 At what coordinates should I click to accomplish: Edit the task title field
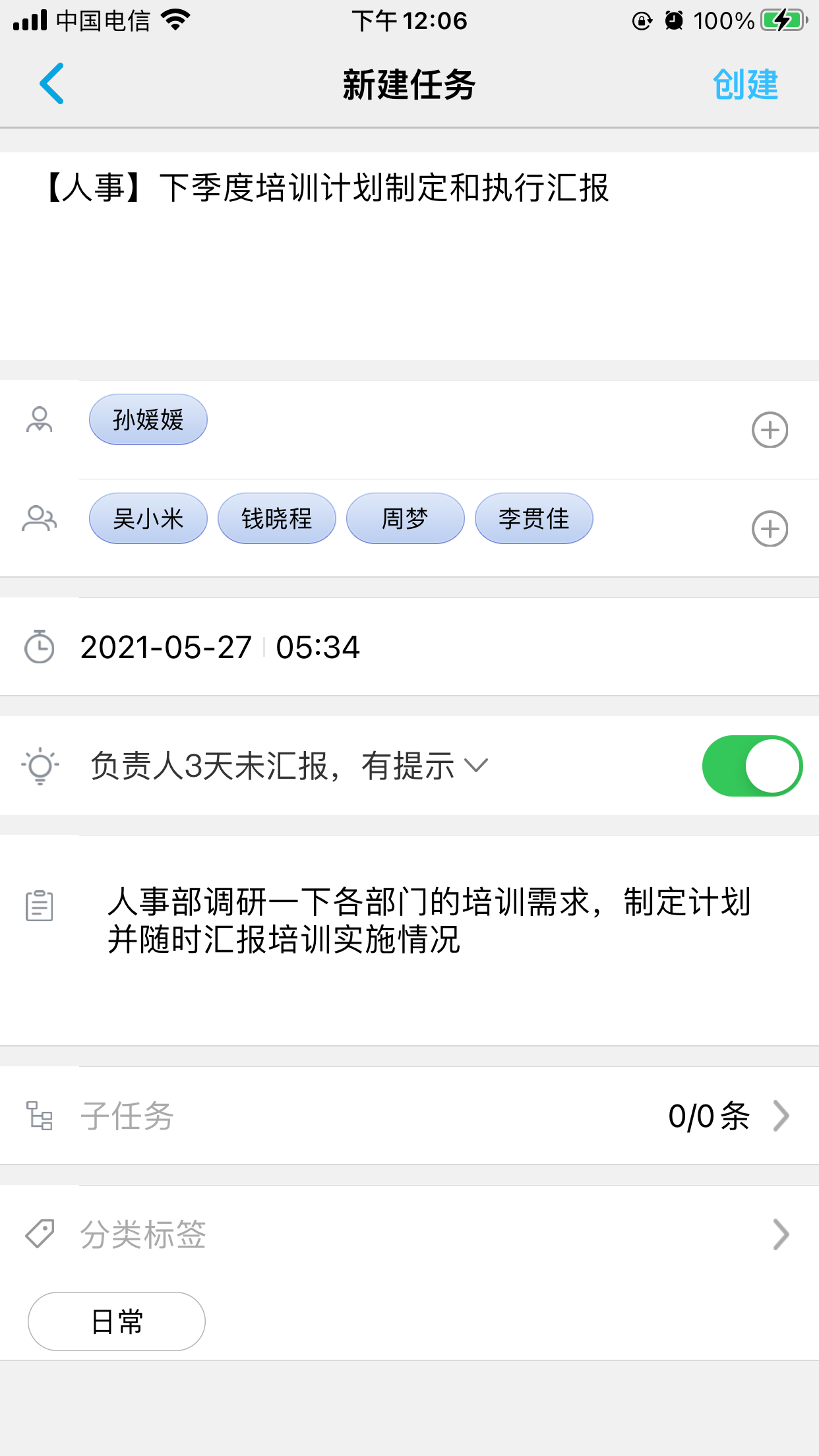[409, 256]
